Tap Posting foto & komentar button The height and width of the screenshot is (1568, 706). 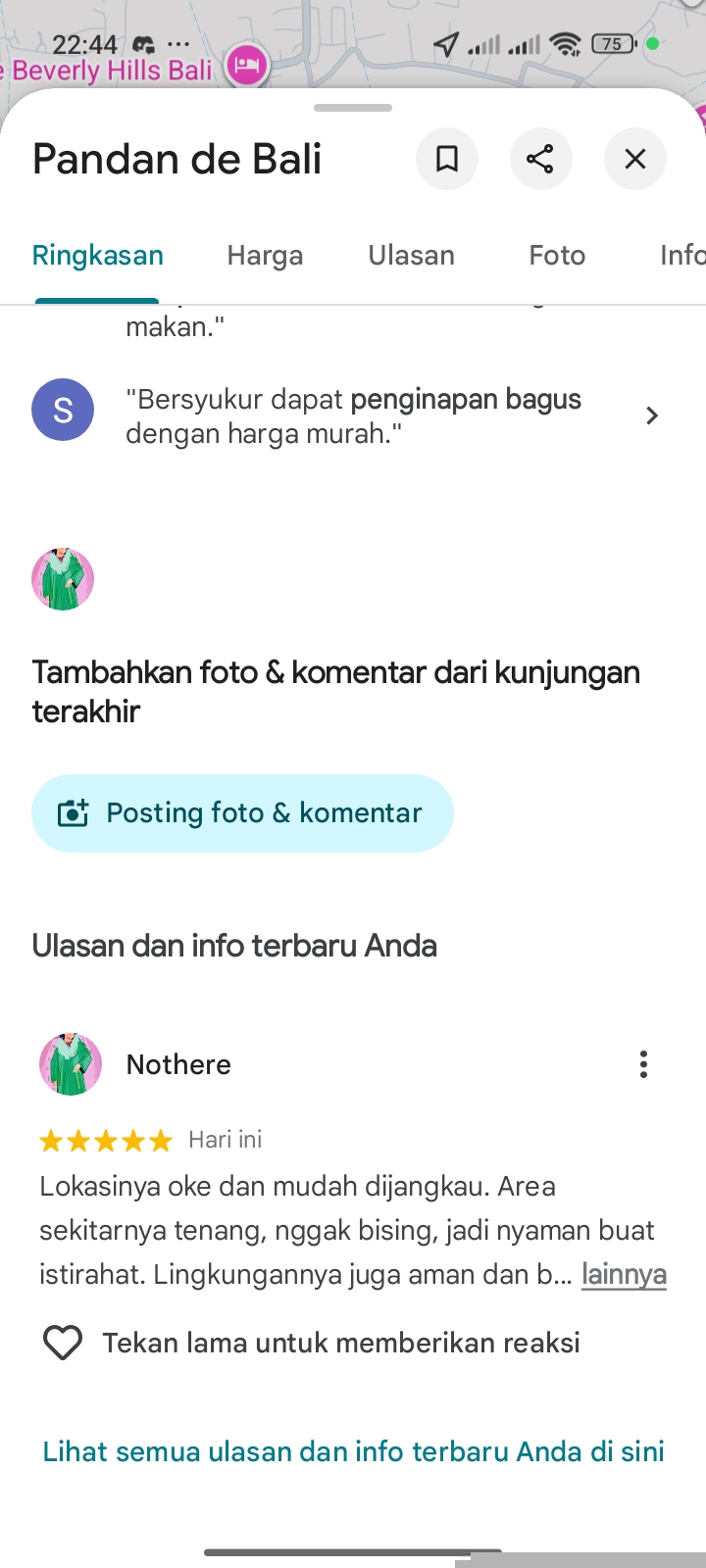coord(242,813)
